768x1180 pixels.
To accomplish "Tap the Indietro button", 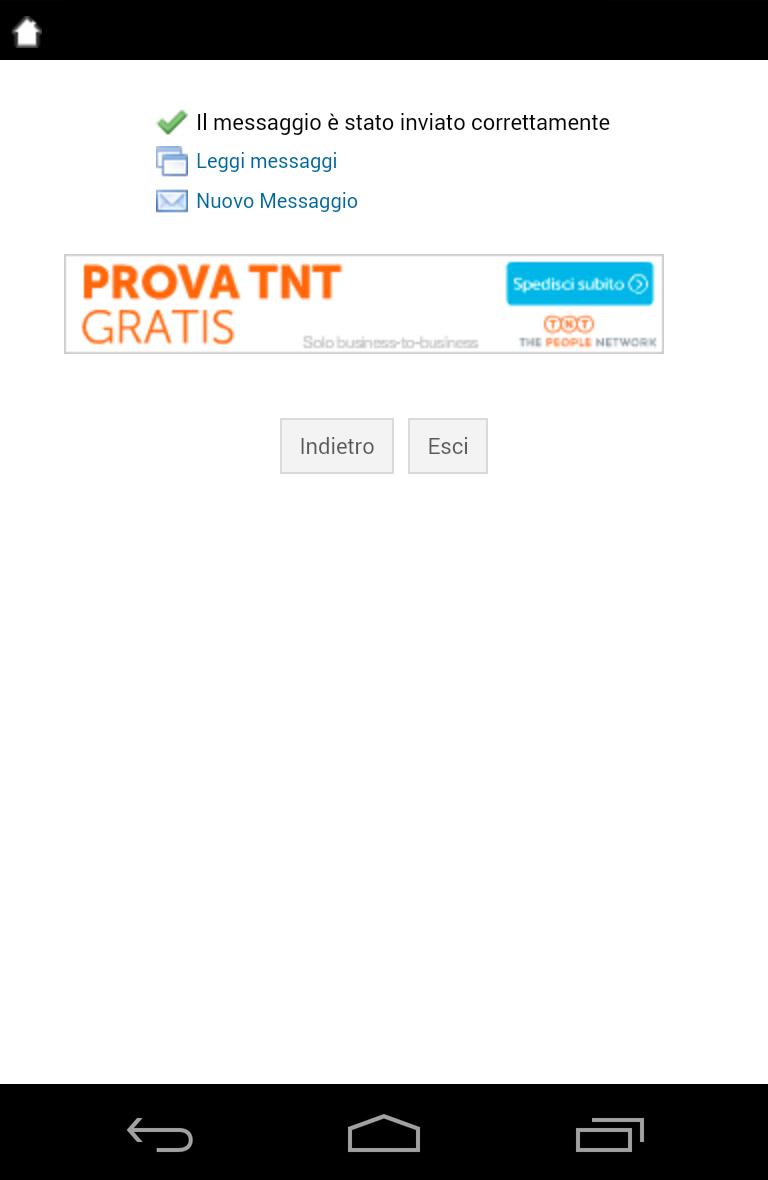I will click(x=337, y=446).
